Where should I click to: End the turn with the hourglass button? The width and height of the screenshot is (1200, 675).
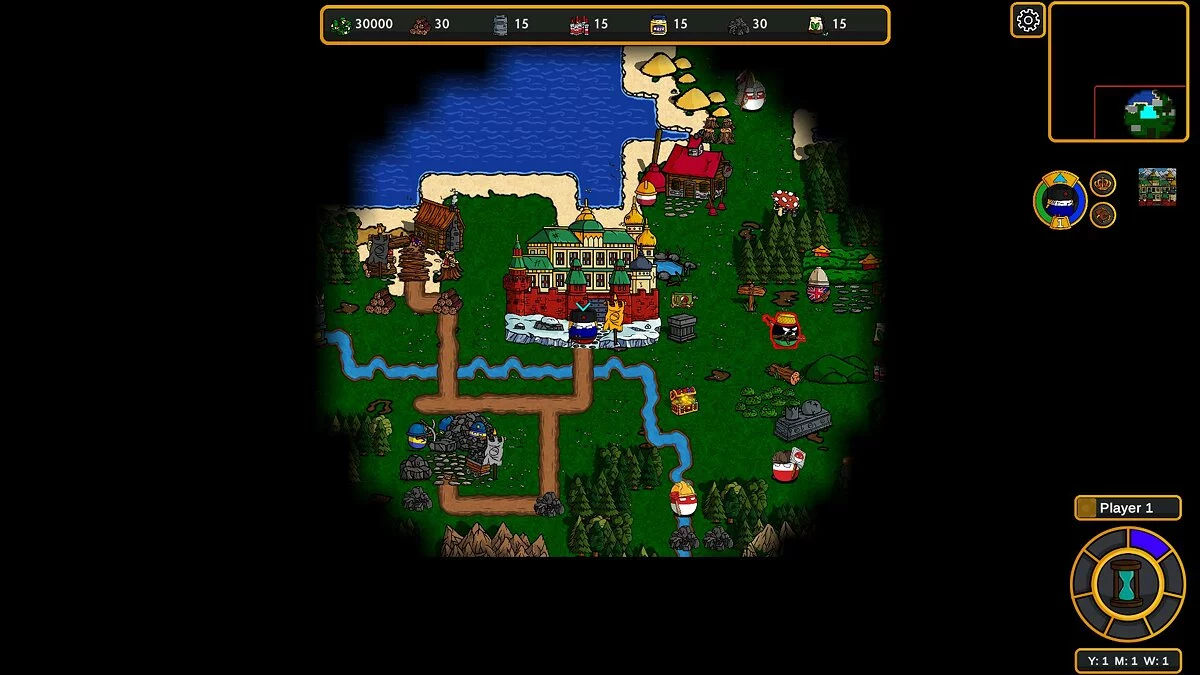(1127, 584)
